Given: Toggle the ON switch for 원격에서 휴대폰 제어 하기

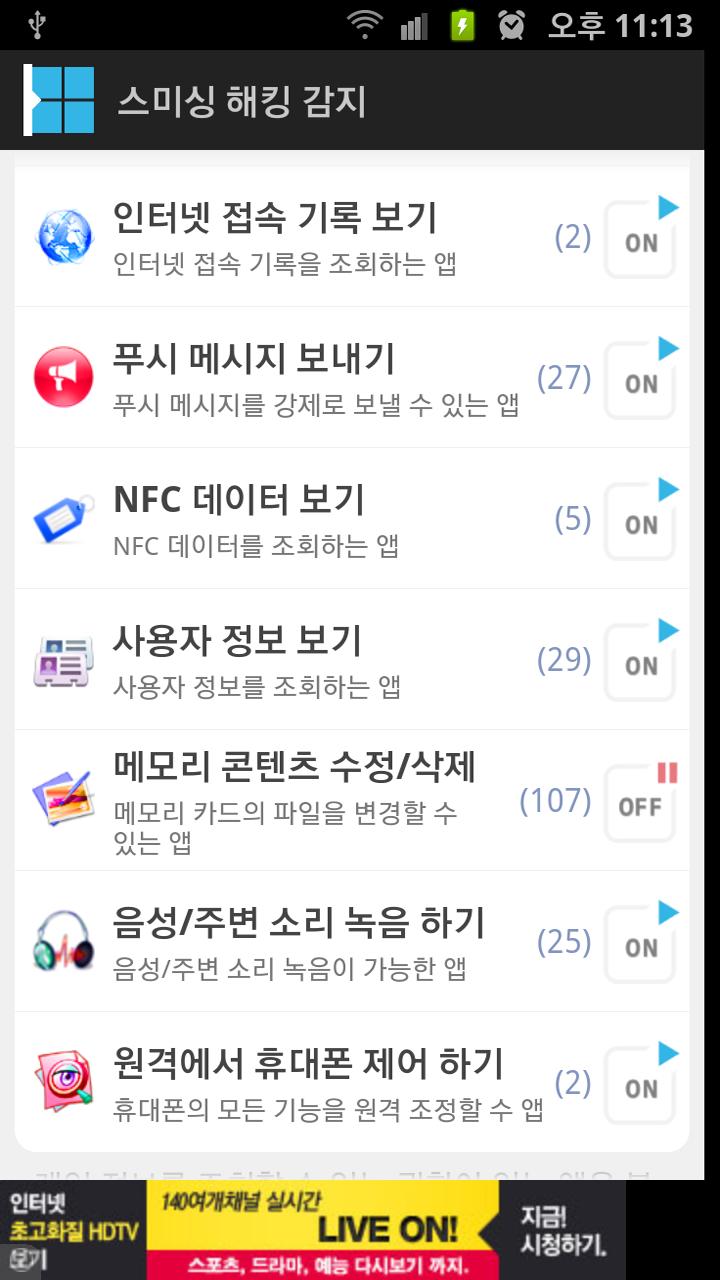Looking at the screenshot, I should [x=641, y=1086].
